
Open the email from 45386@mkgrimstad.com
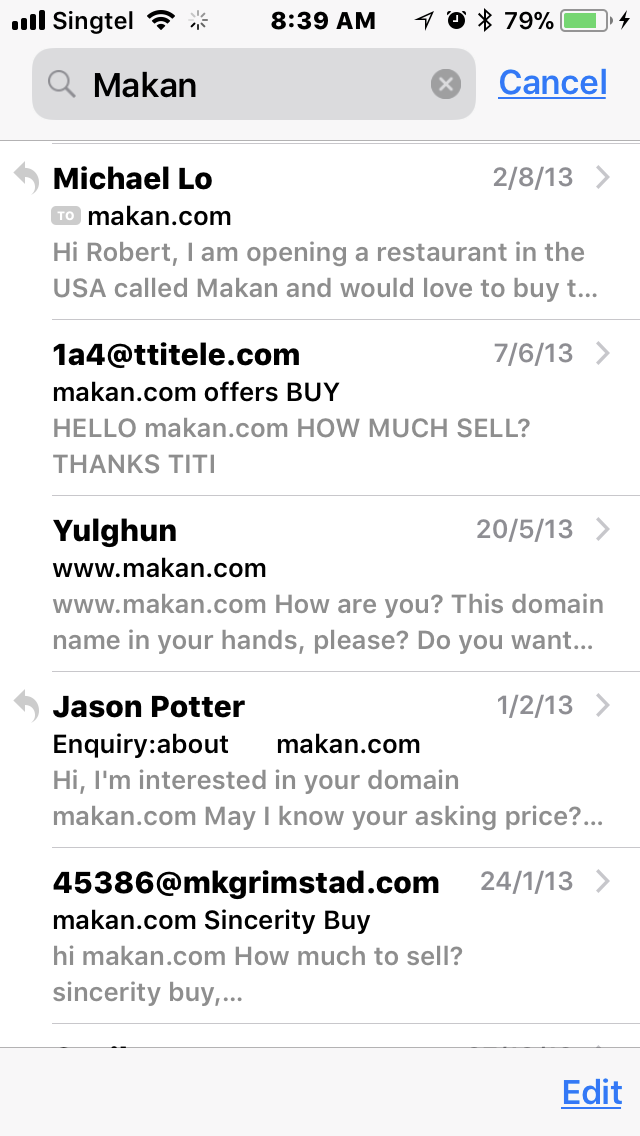pos(320,936)
